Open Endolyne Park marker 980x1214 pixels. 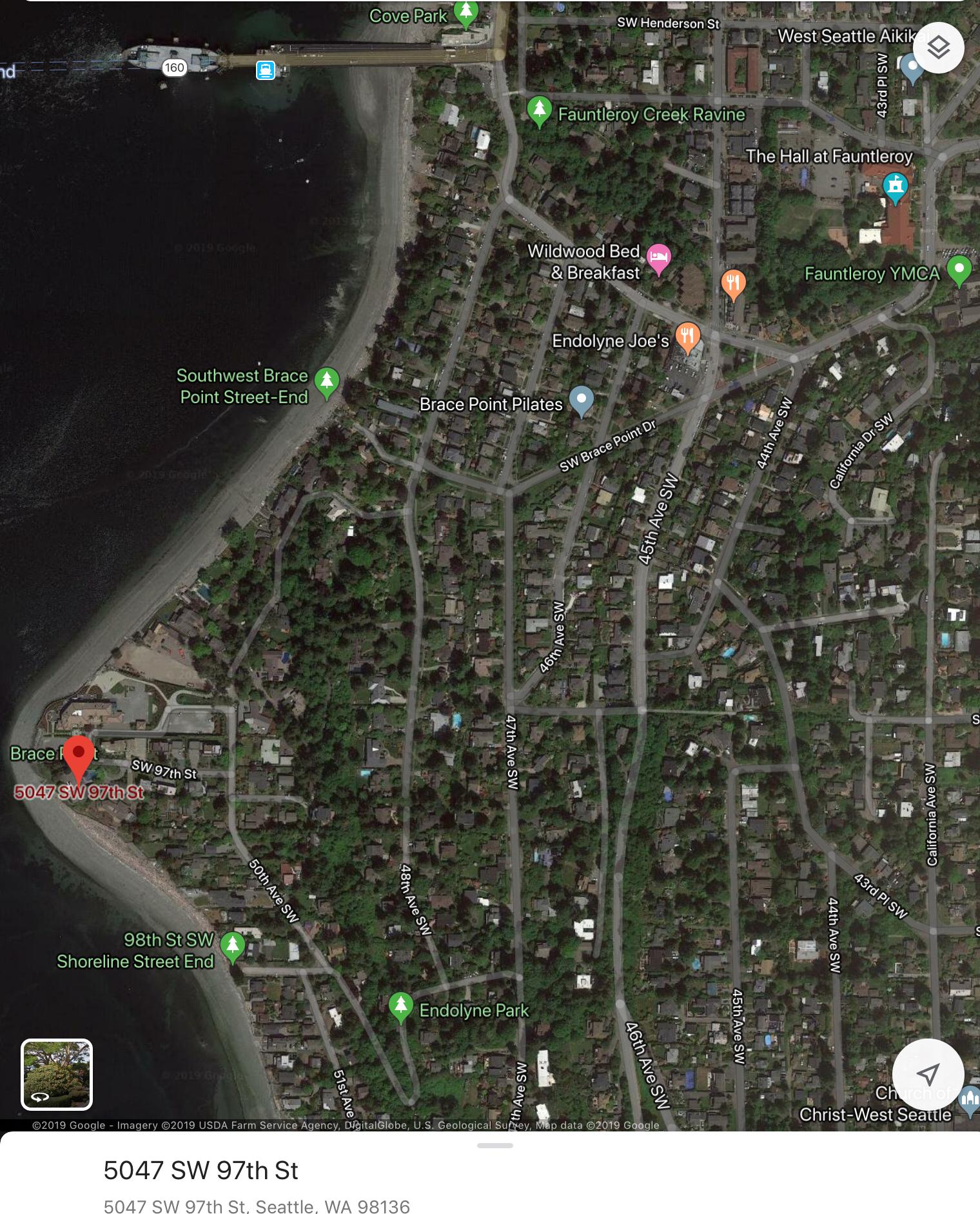pyautogui.click(x=400, y=1006)
